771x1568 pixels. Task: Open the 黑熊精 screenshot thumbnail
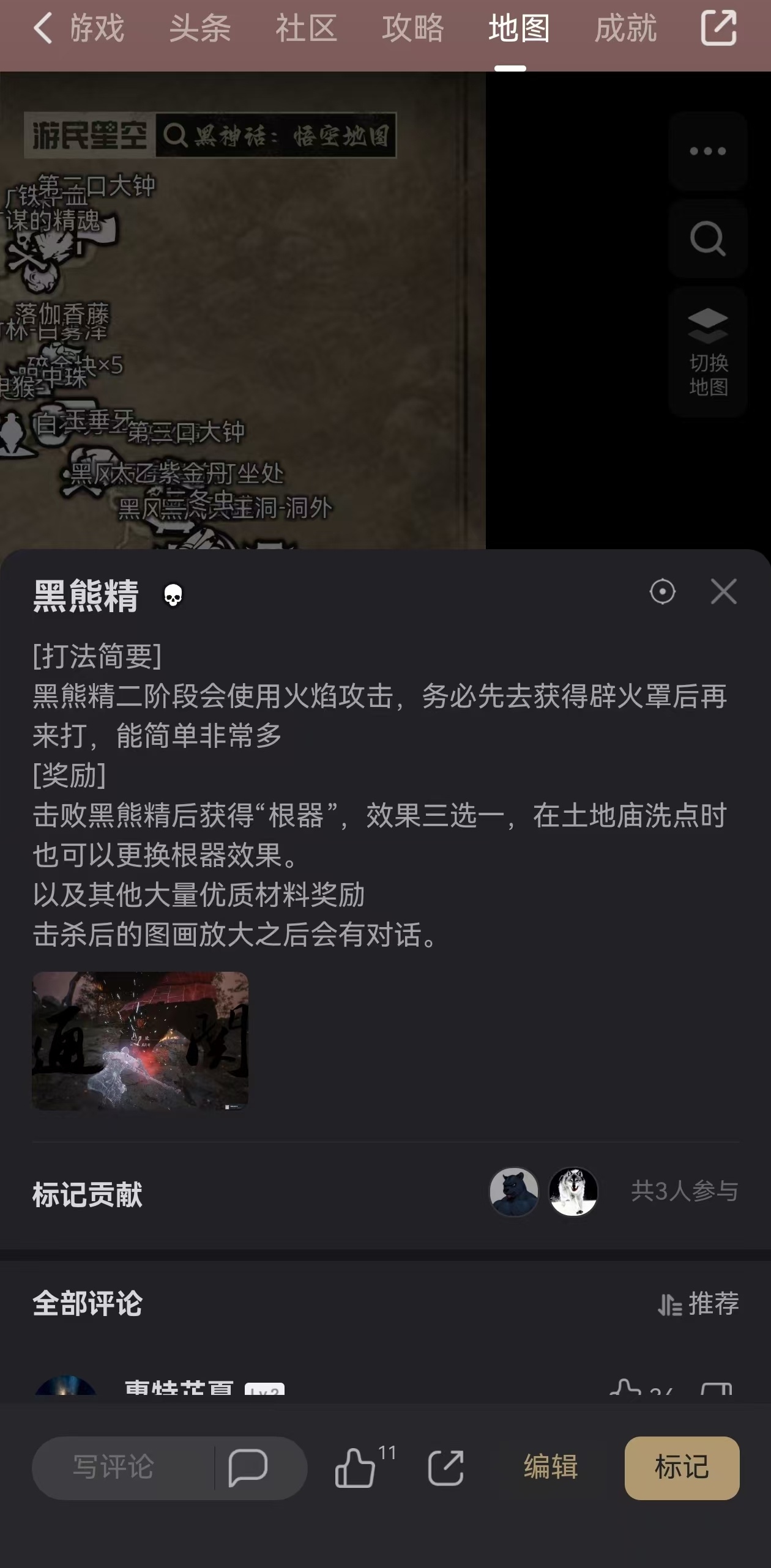point(140,1041)
